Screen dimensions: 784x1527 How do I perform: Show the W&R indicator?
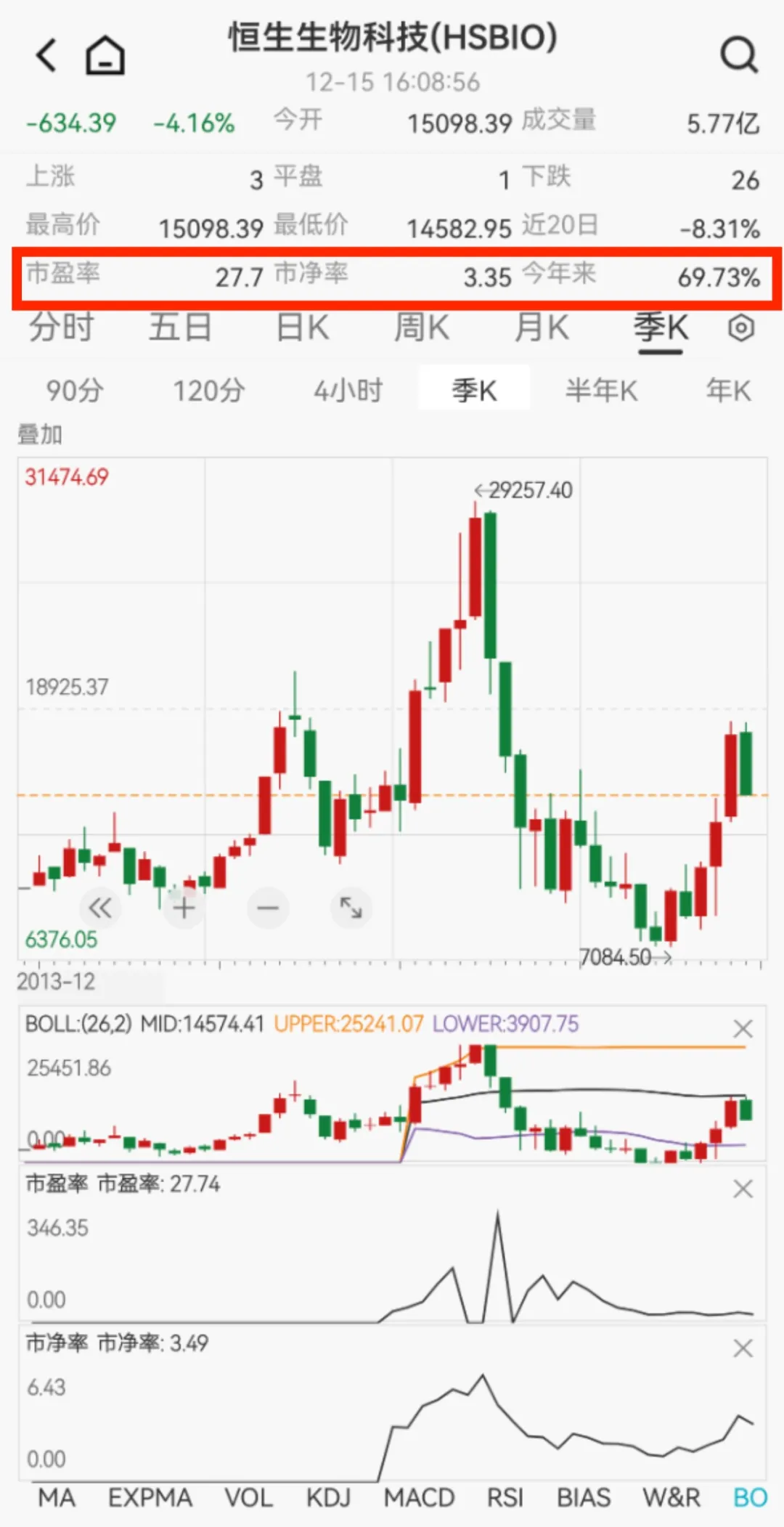[671, 1497]
